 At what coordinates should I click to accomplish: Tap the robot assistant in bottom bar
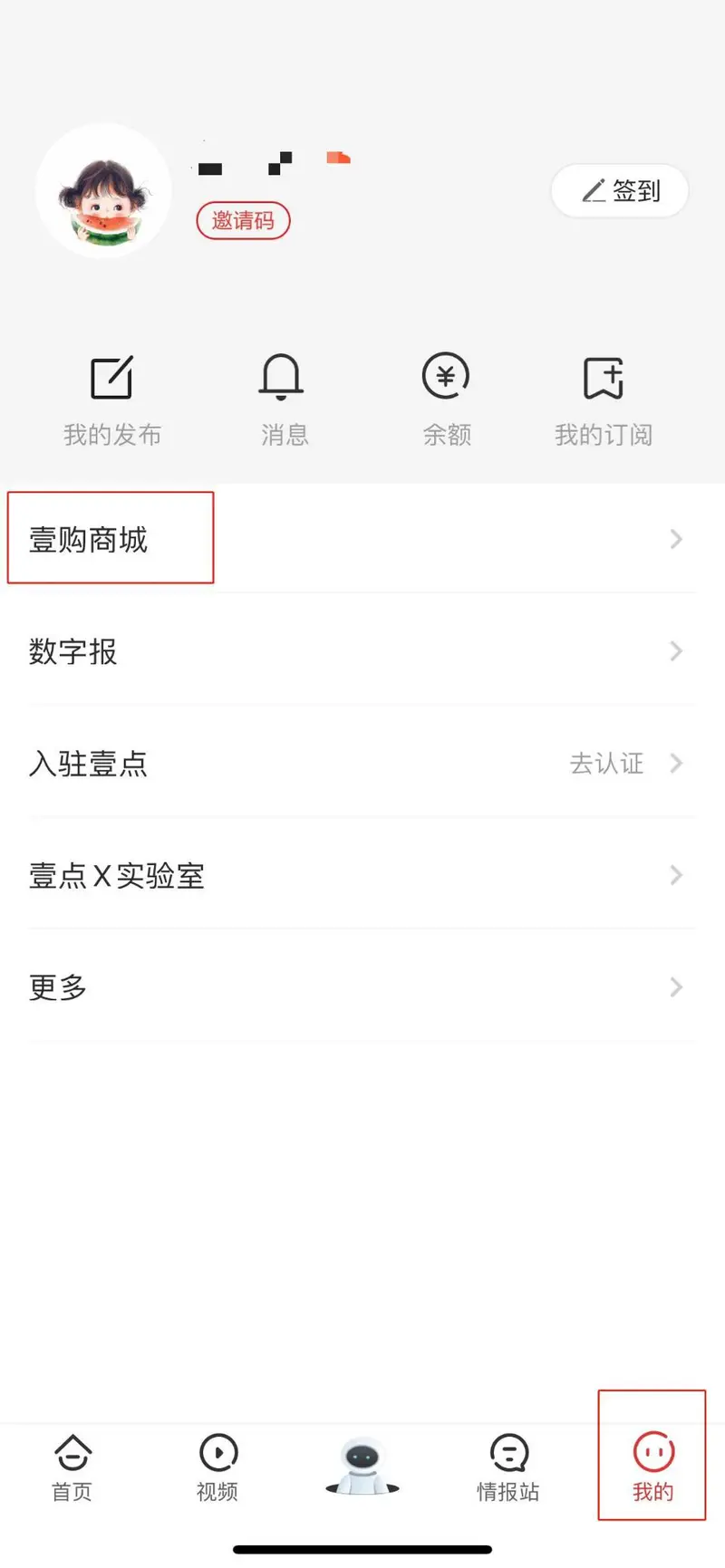point(362,1467)
